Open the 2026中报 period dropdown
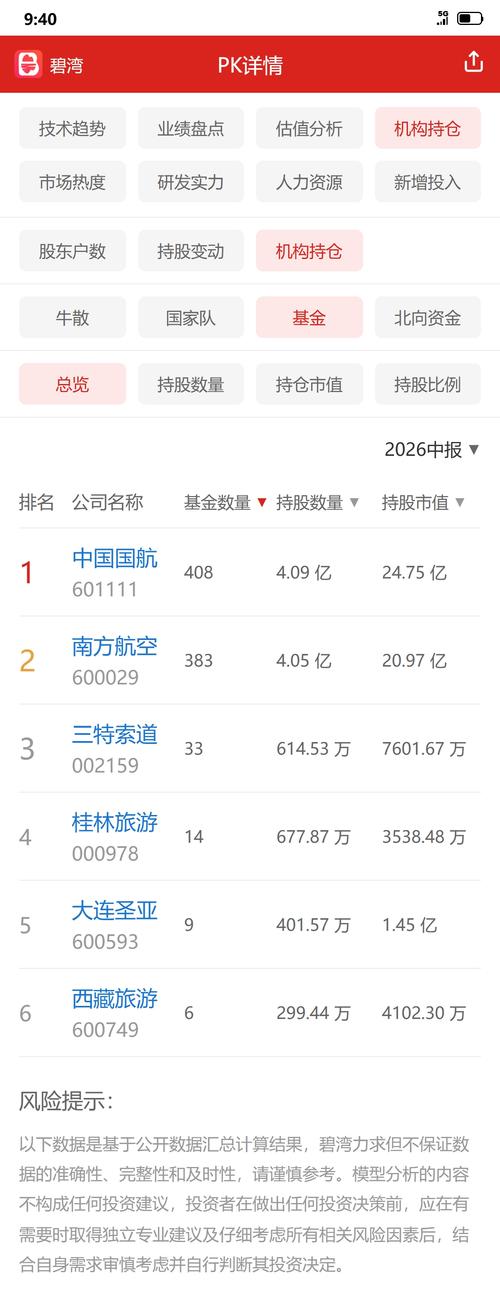 click(432, 450)
